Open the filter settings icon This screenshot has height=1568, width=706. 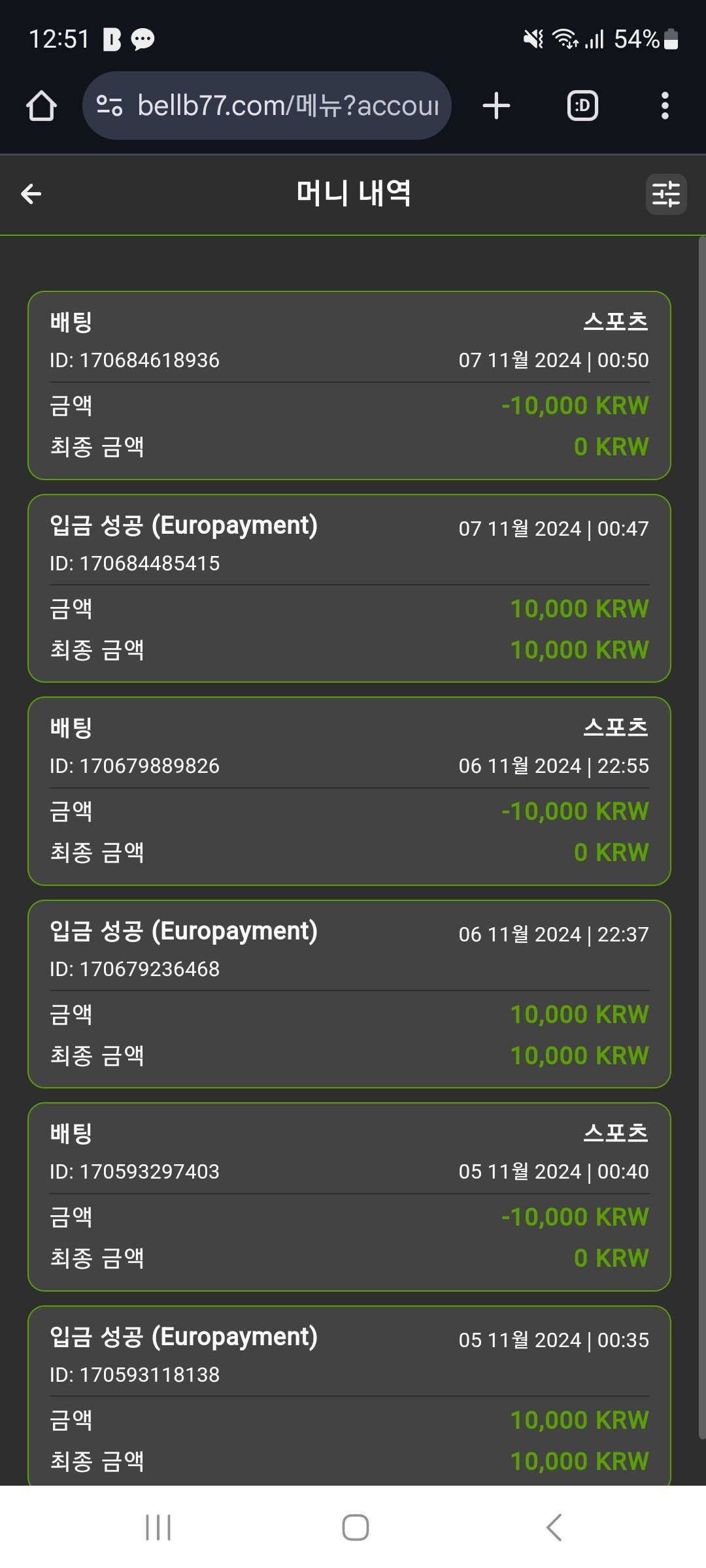tap(665, 194)
